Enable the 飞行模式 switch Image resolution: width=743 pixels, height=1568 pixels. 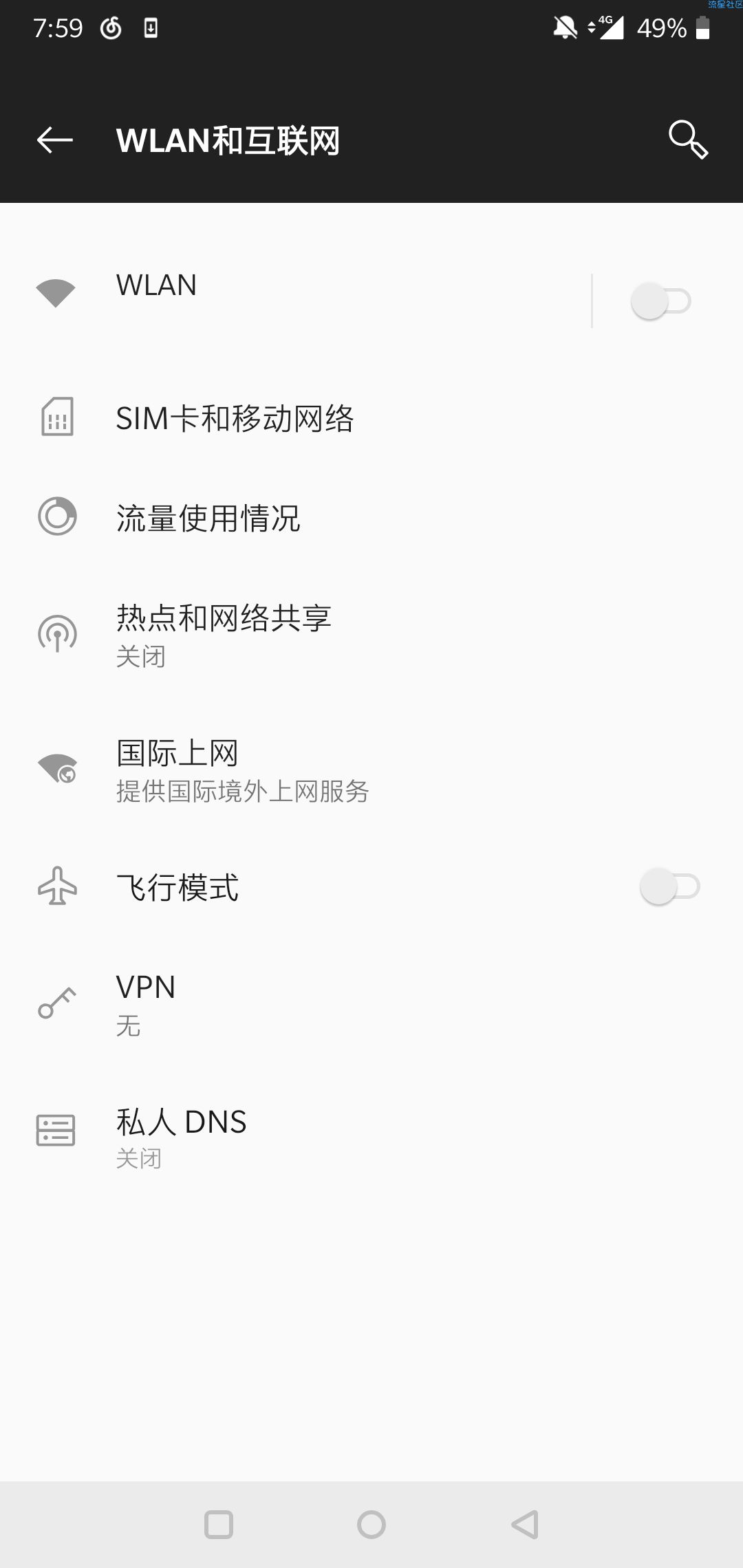(x=670, y=886)
